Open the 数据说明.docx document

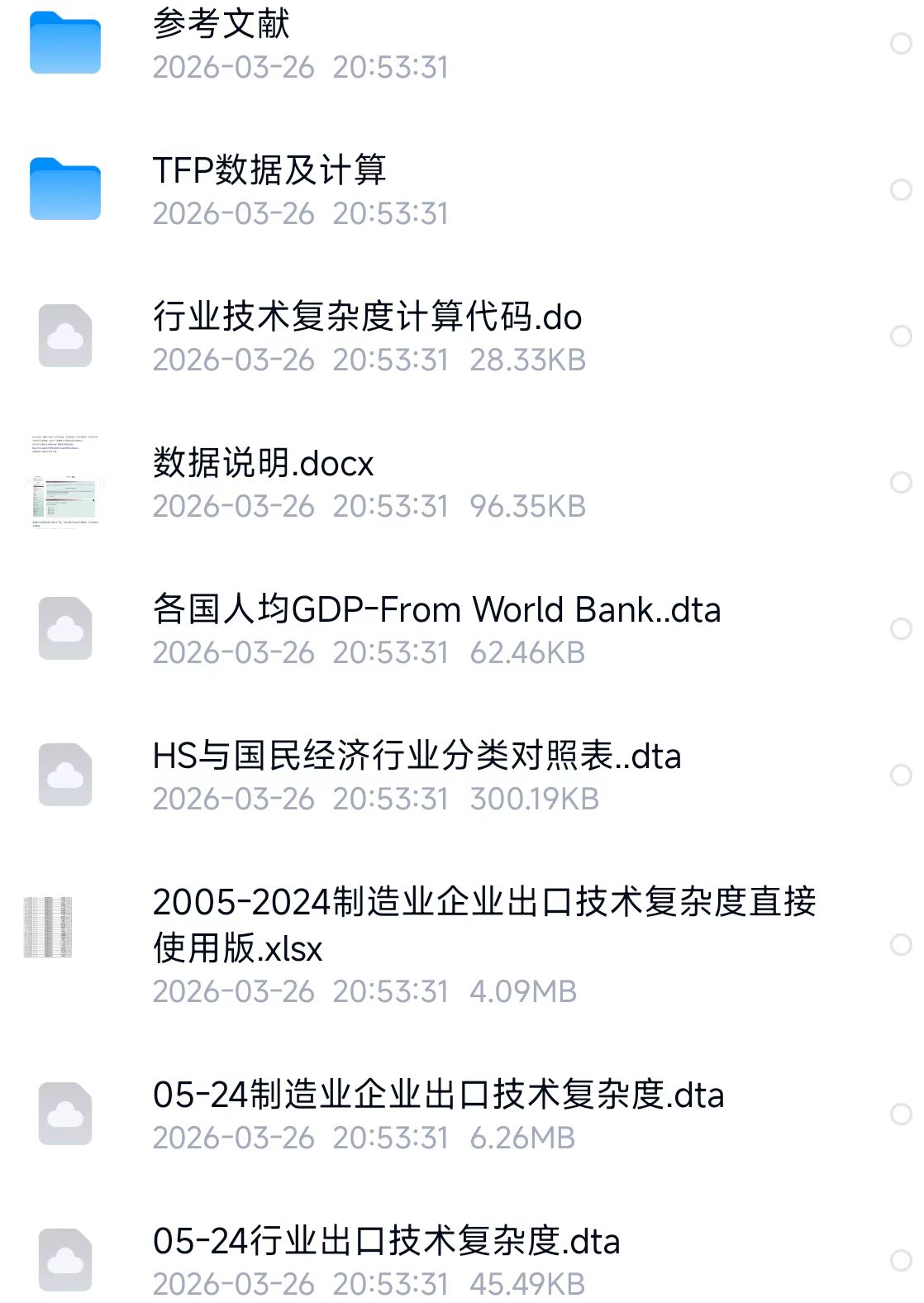pos(263,464)
